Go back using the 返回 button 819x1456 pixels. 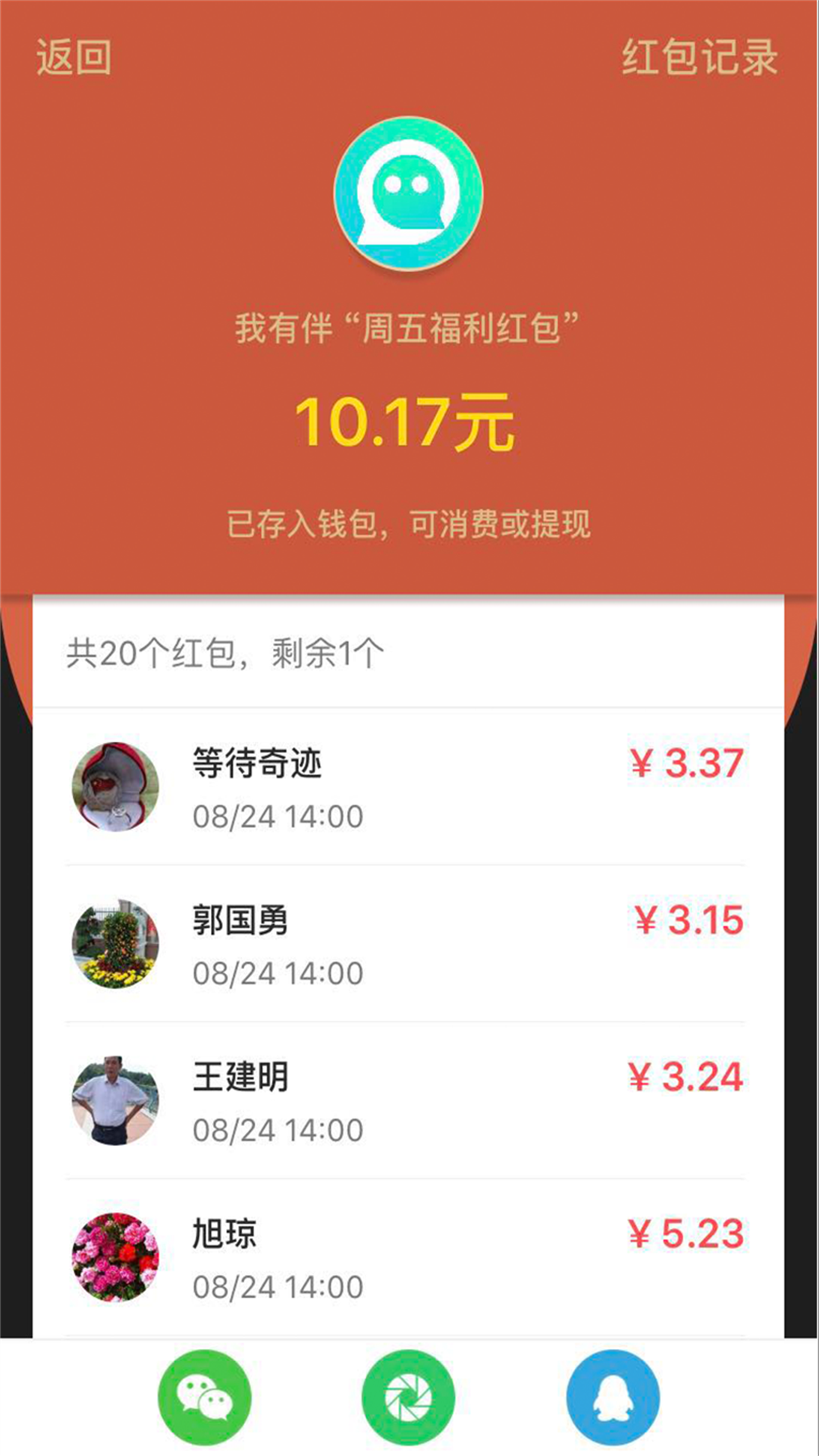pyautogui.click(x=74, y=58)
